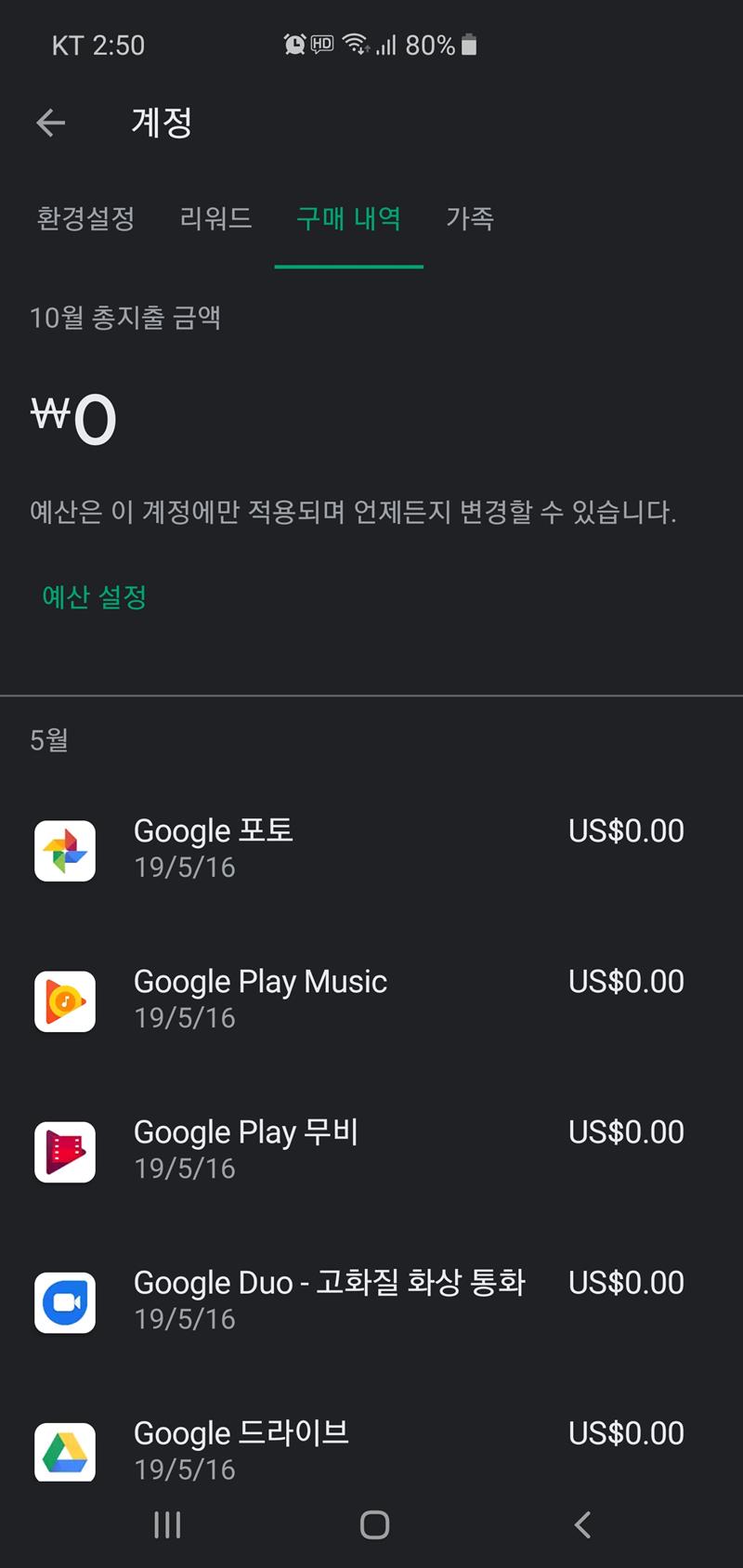Select the 구매 내역 tab
Image resolution: width=743 pixels, height=1568 pixels.
coord(348,218)
